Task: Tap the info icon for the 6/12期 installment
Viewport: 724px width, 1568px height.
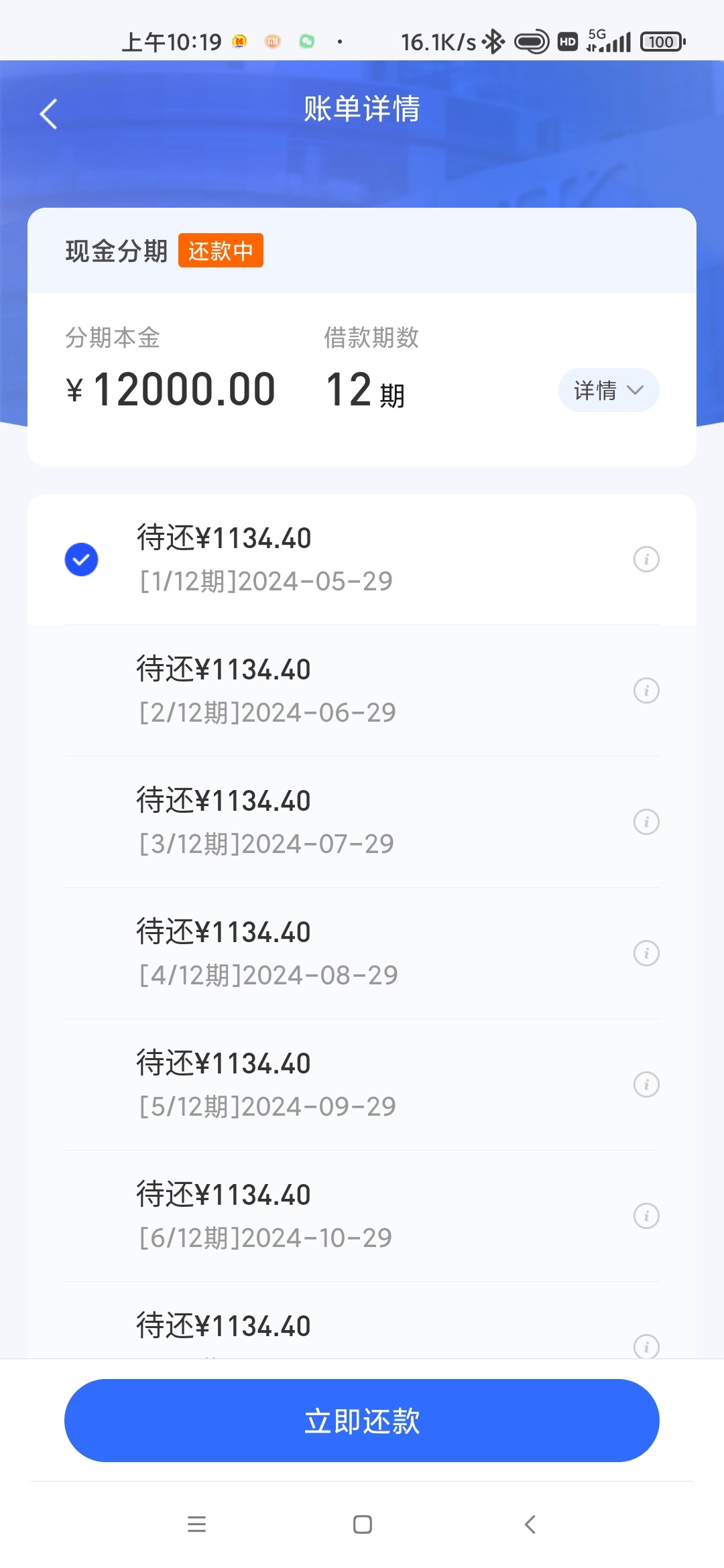Action: point(646,1216)
